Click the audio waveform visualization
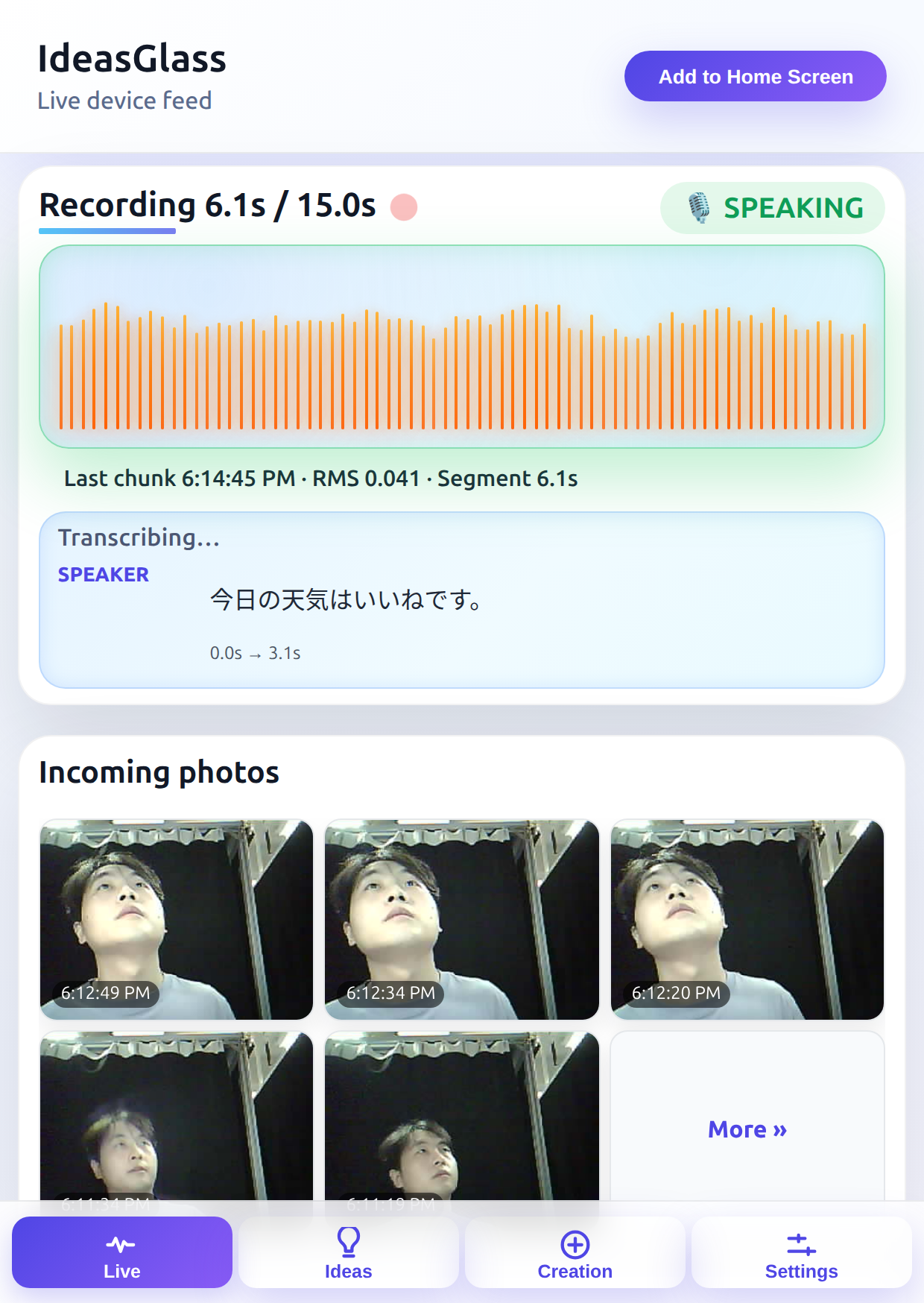 [x=462, y=345]
